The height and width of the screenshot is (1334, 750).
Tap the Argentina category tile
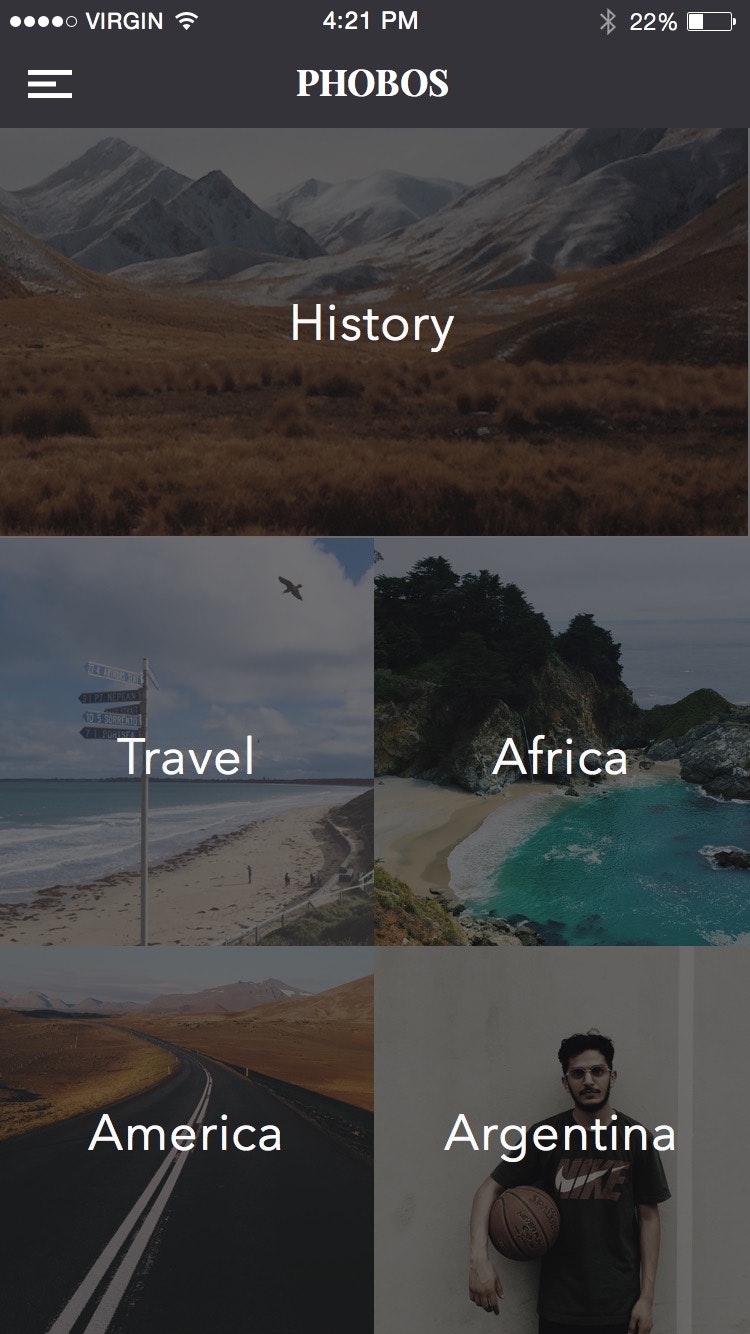(562, 1138)
